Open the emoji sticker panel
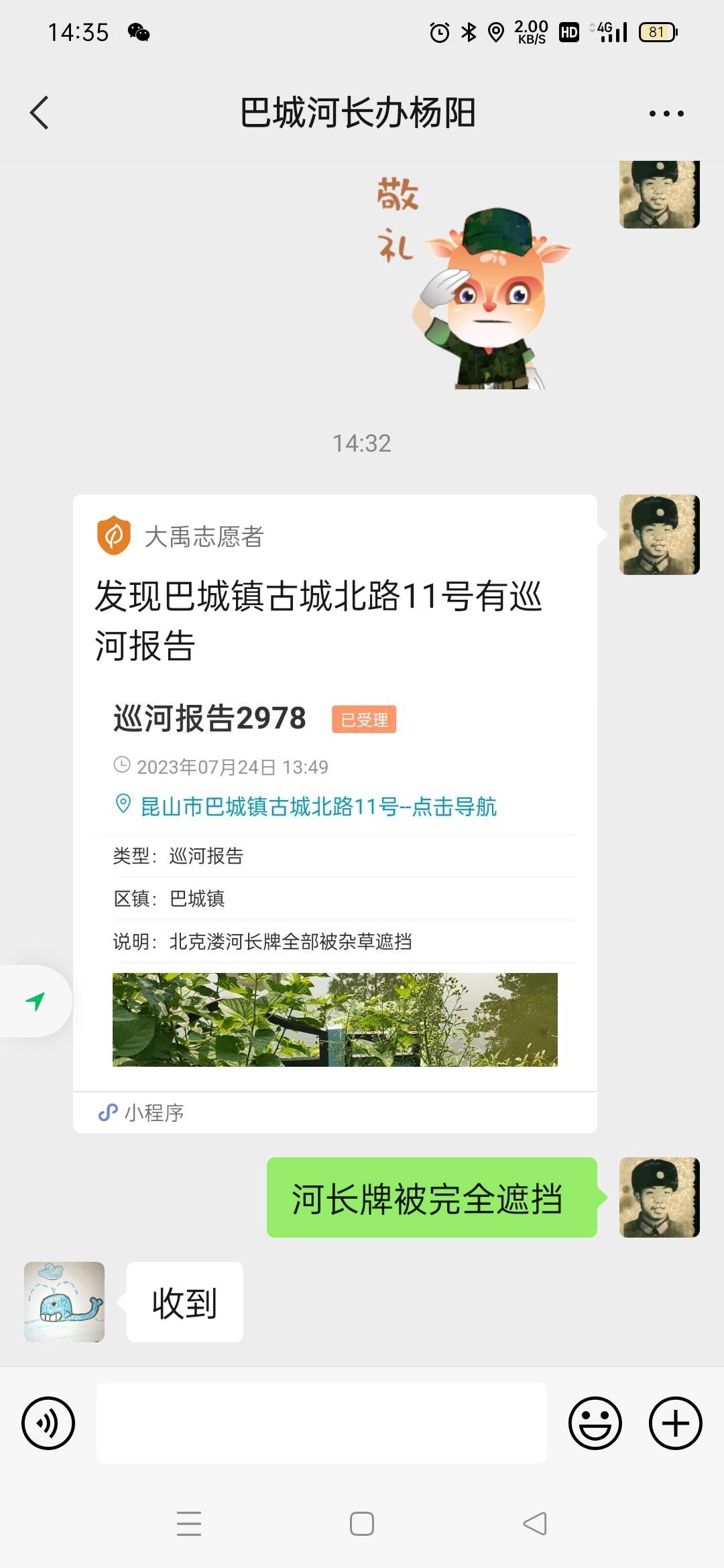The image size is (724, 1568). click(x=595, y=1423)
